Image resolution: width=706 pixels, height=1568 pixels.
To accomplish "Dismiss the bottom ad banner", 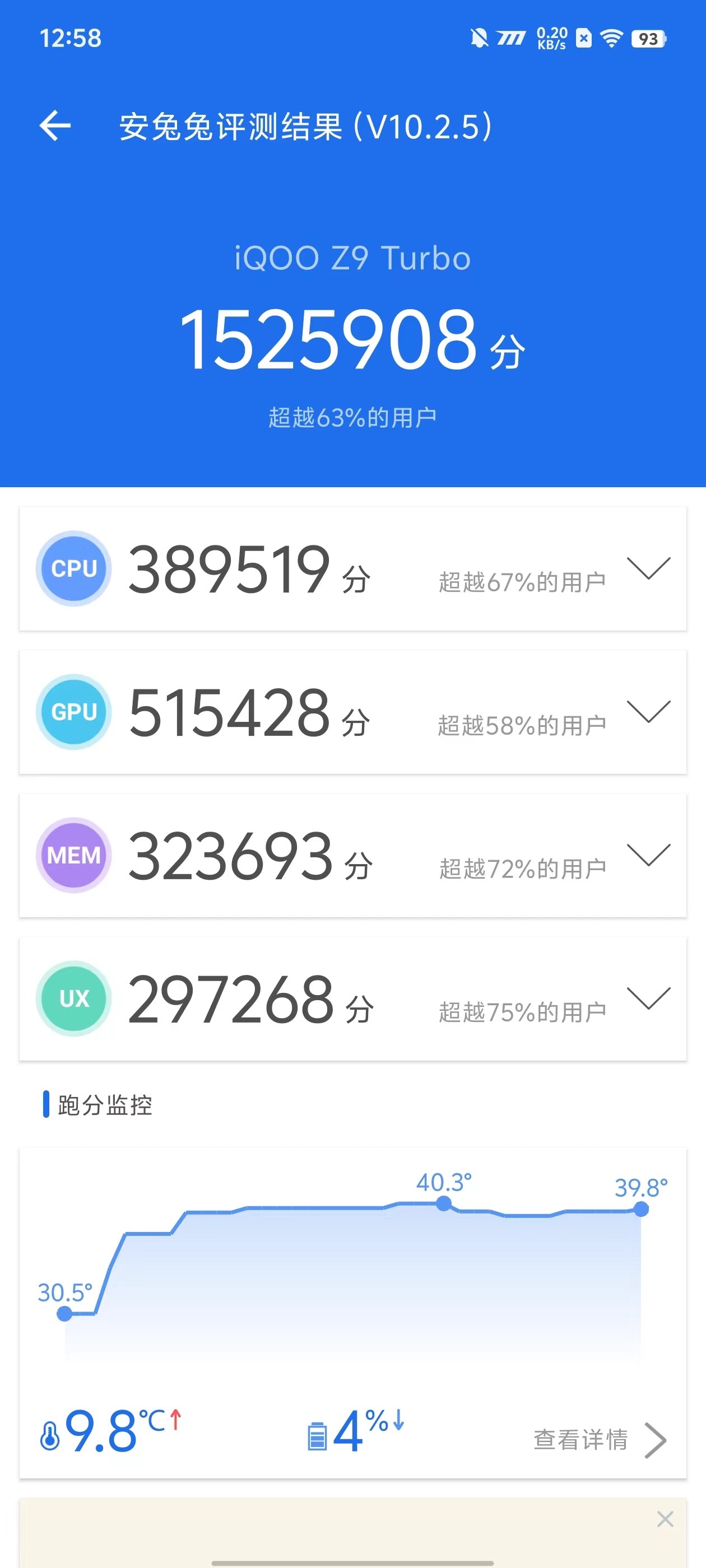I will click(x=665, y=1519).
